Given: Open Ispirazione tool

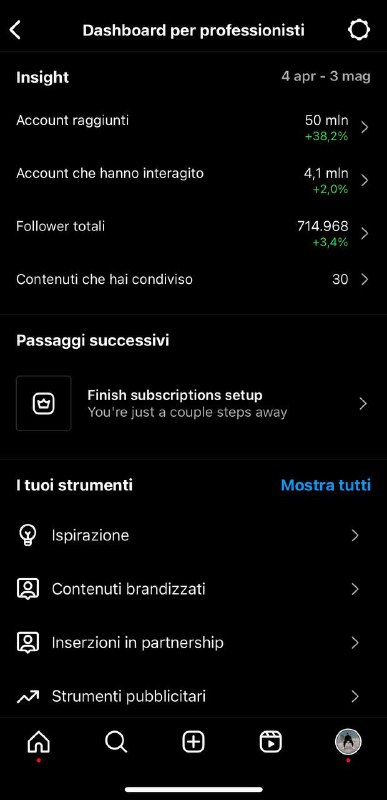Looking at the screenshot, I should point(193,535).
